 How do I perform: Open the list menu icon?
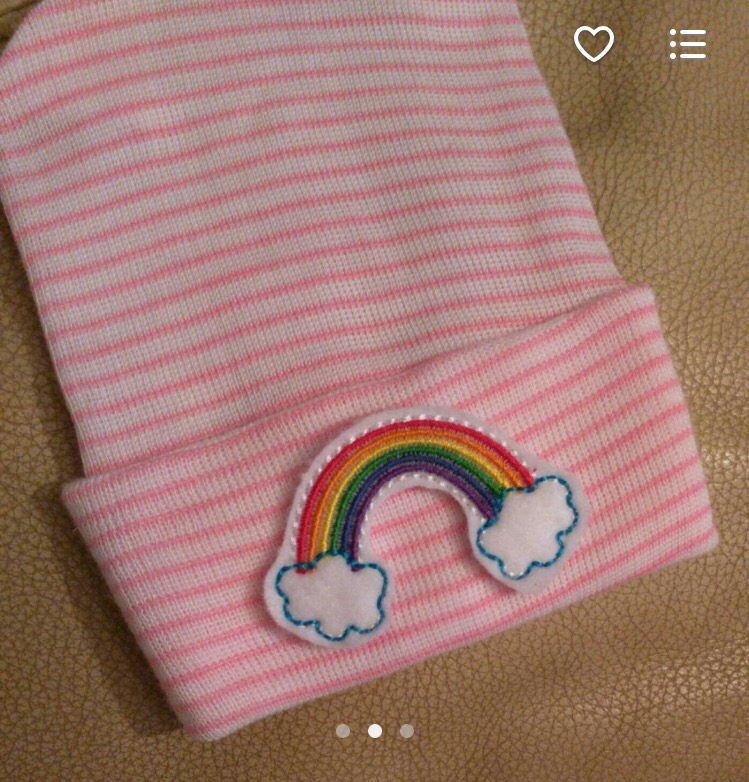688,44
